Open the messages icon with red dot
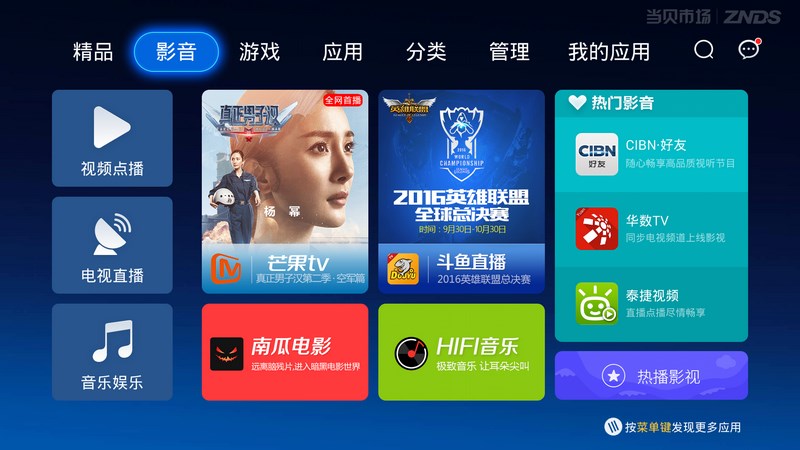 tap(748, 50)
